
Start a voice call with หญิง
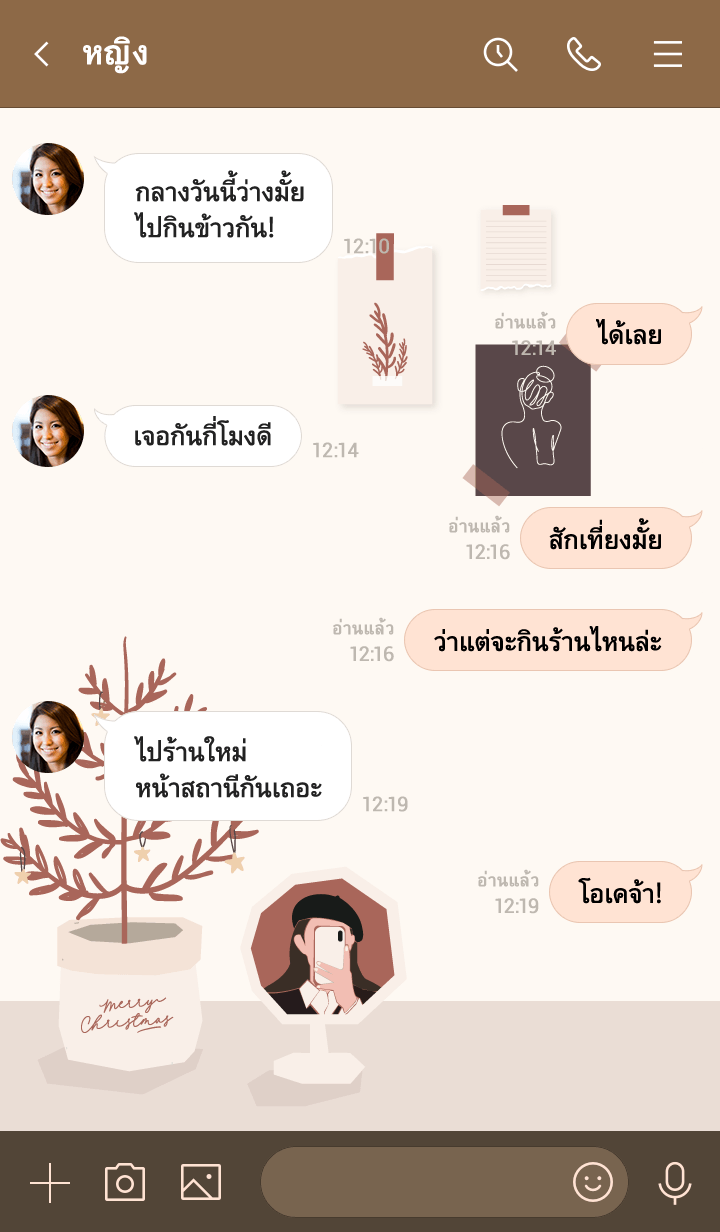point(584,54)
